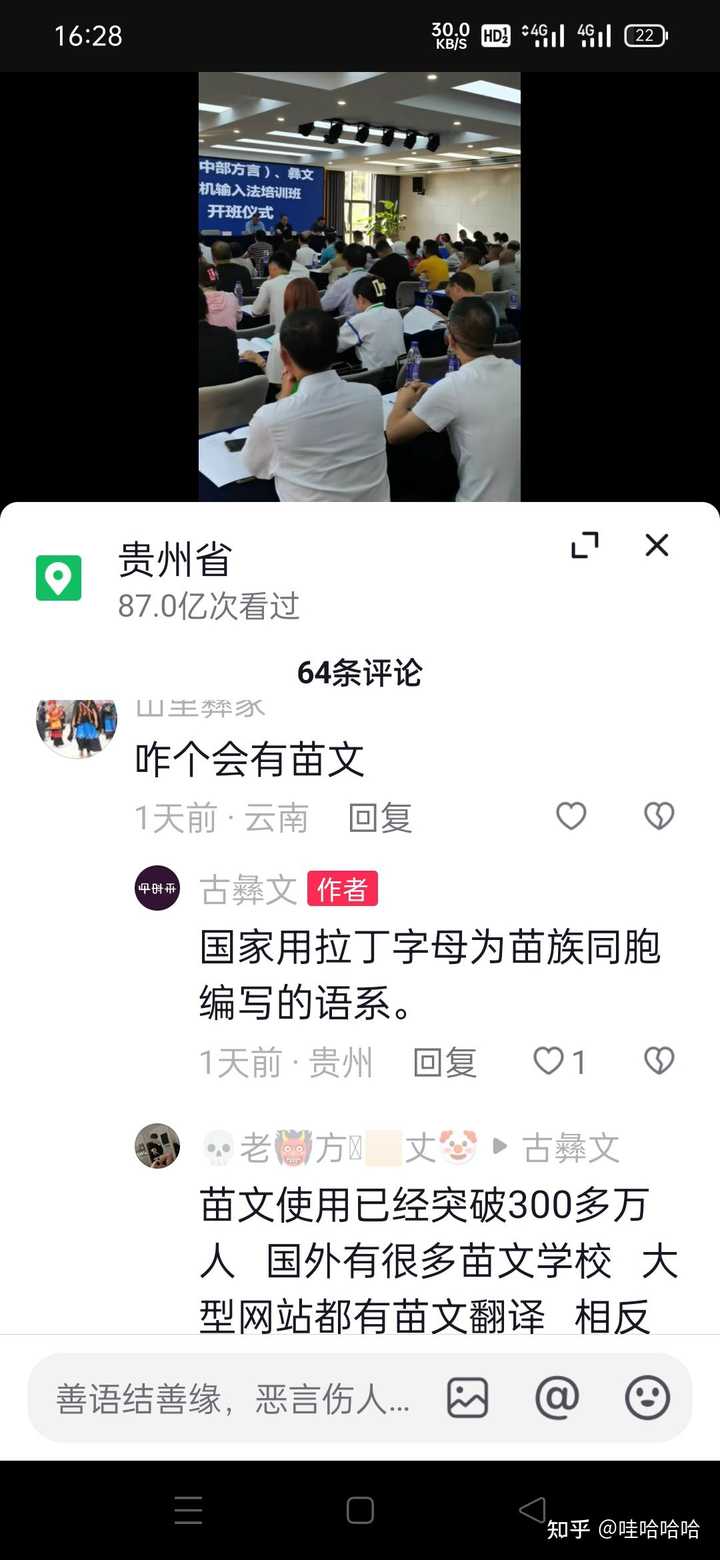Expand comments panel to full screen
Screen dimensions: 720x1560
point(585,545)
